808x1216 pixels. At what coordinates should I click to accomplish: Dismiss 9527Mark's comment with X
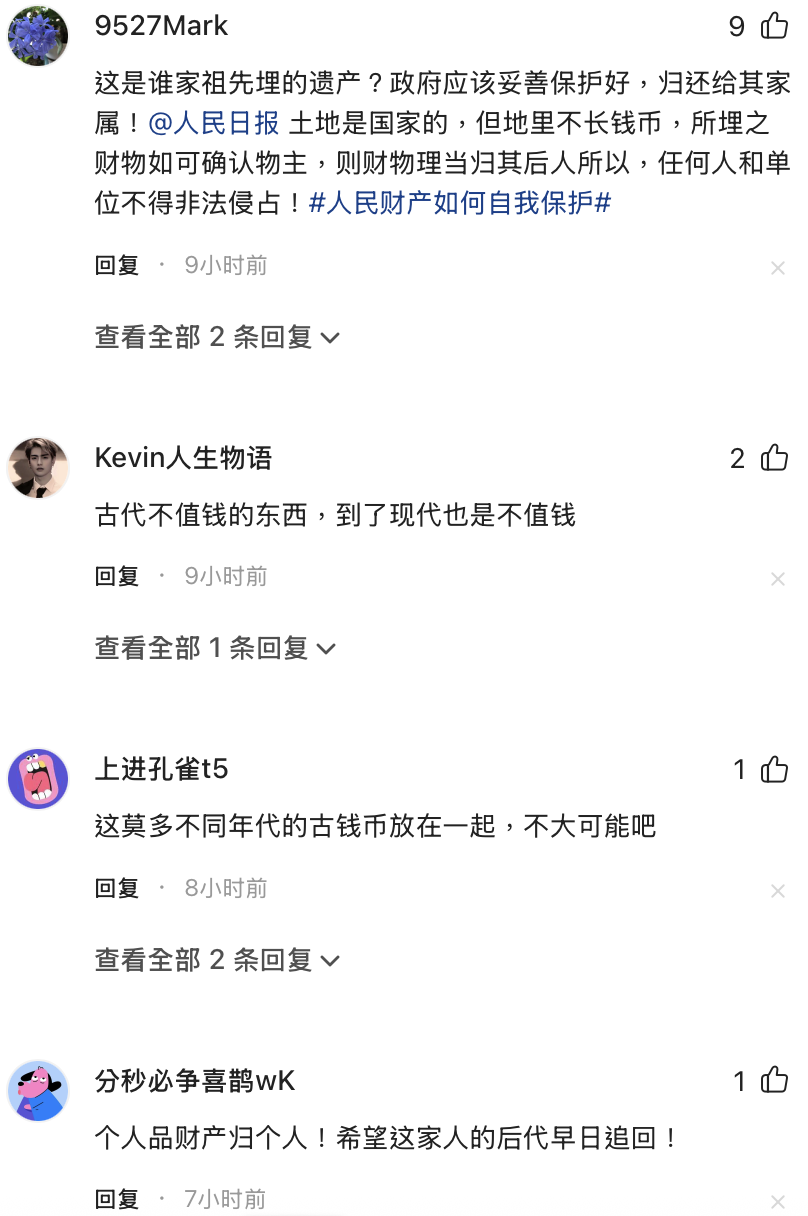(778, 268)
